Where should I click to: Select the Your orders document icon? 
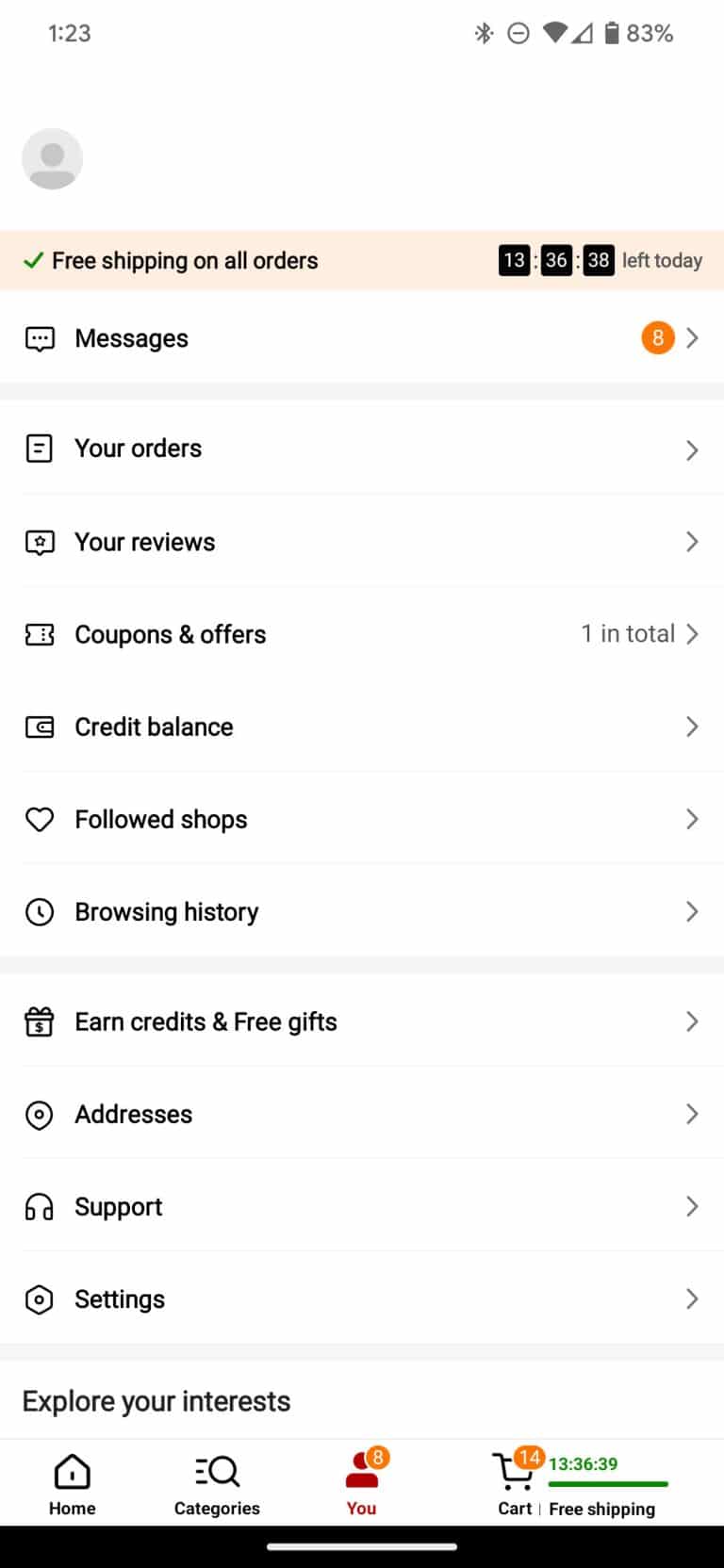pos(39,449)
